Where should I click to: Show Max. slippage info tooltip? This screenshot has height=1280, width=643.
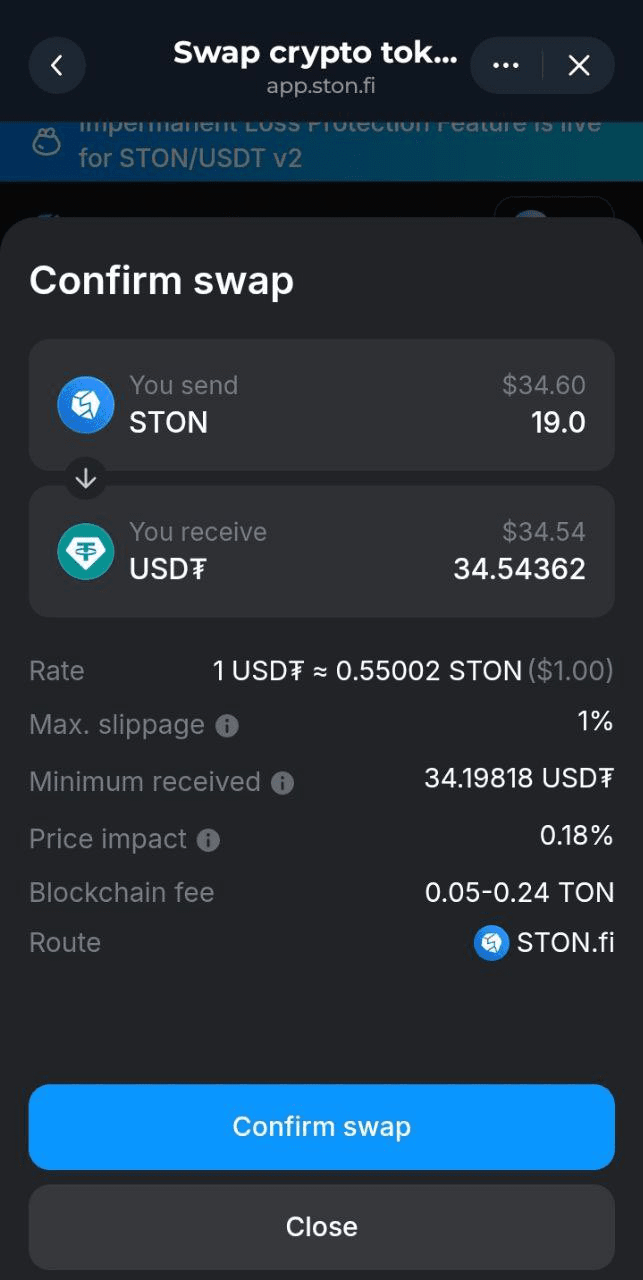(x=228, y=726)
